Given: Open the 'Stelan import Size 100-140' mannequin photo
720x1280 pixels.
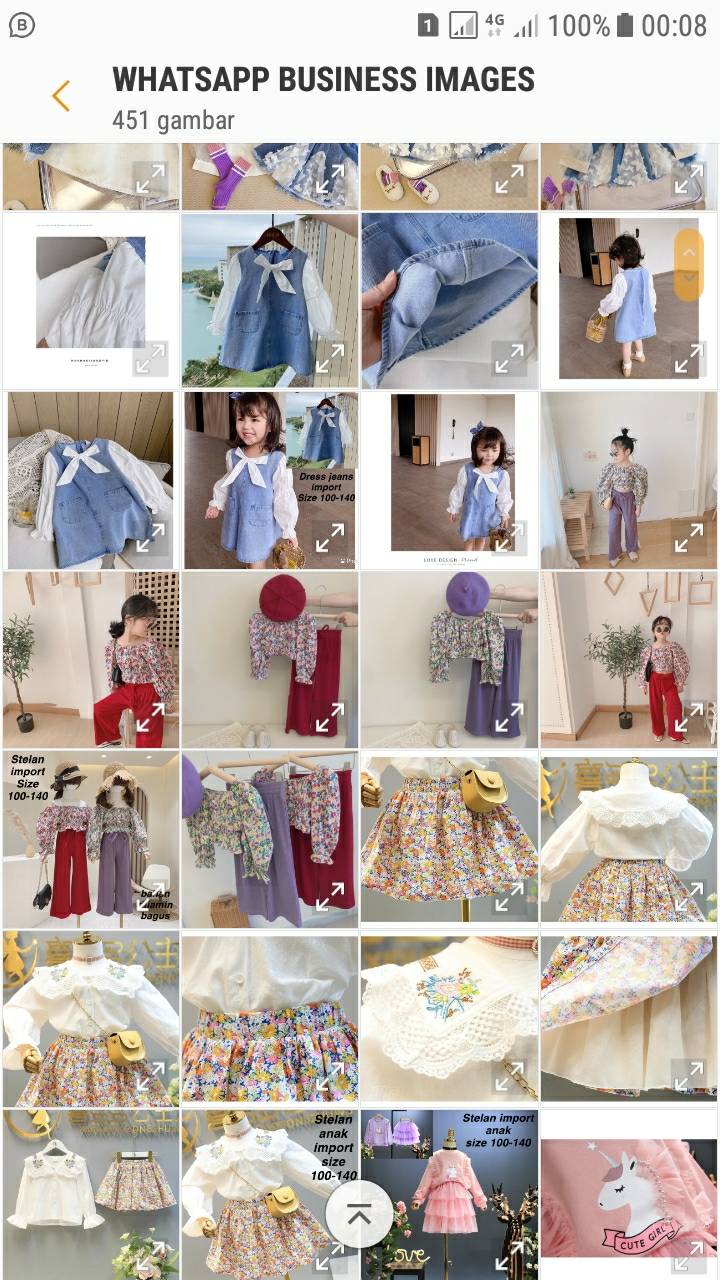Looking at the screenshot, I should (90, 839).
